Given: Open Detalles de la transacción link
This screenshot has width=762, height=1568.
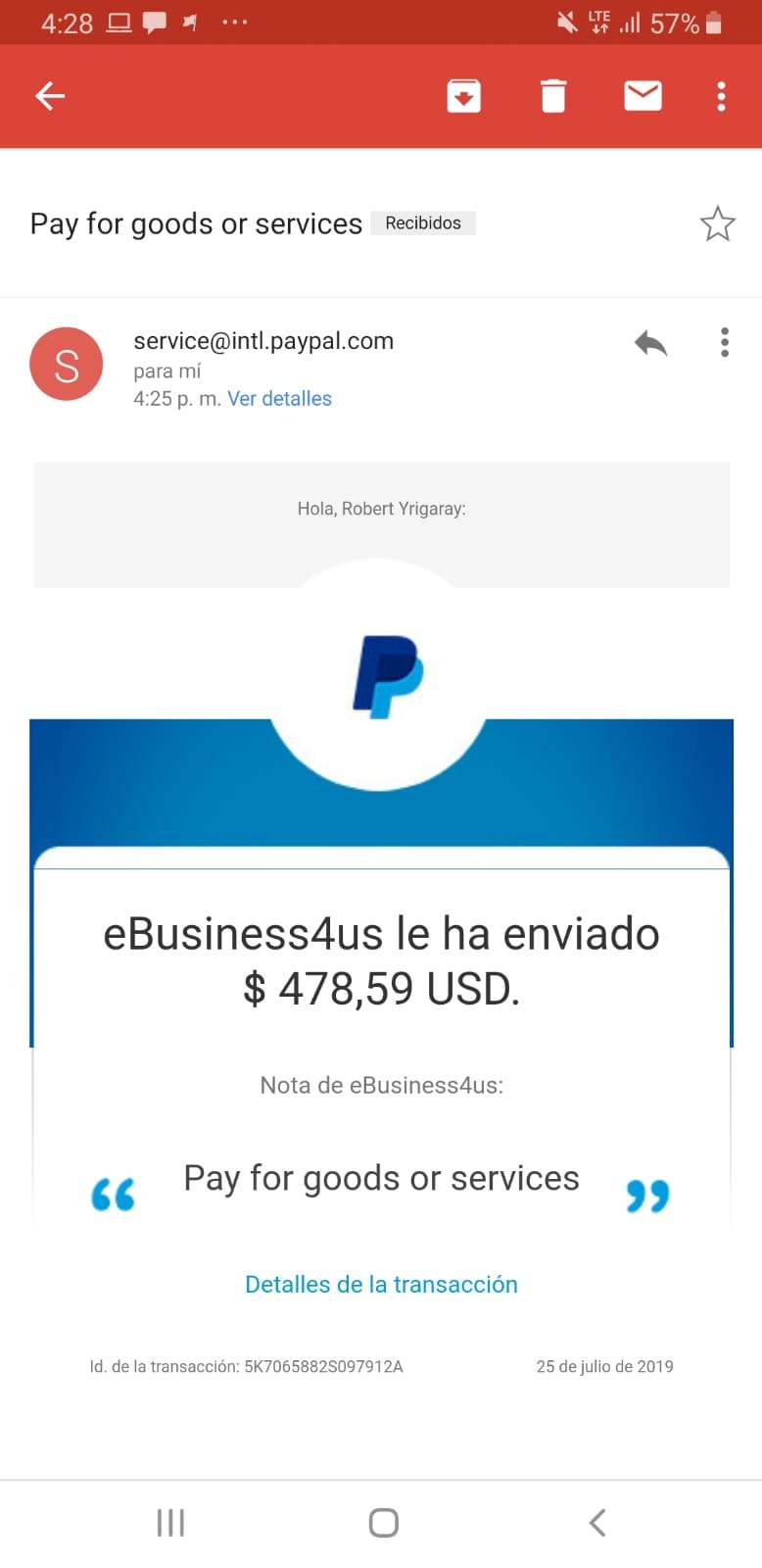Looking at the screenshot, I should pos(381,1285).
